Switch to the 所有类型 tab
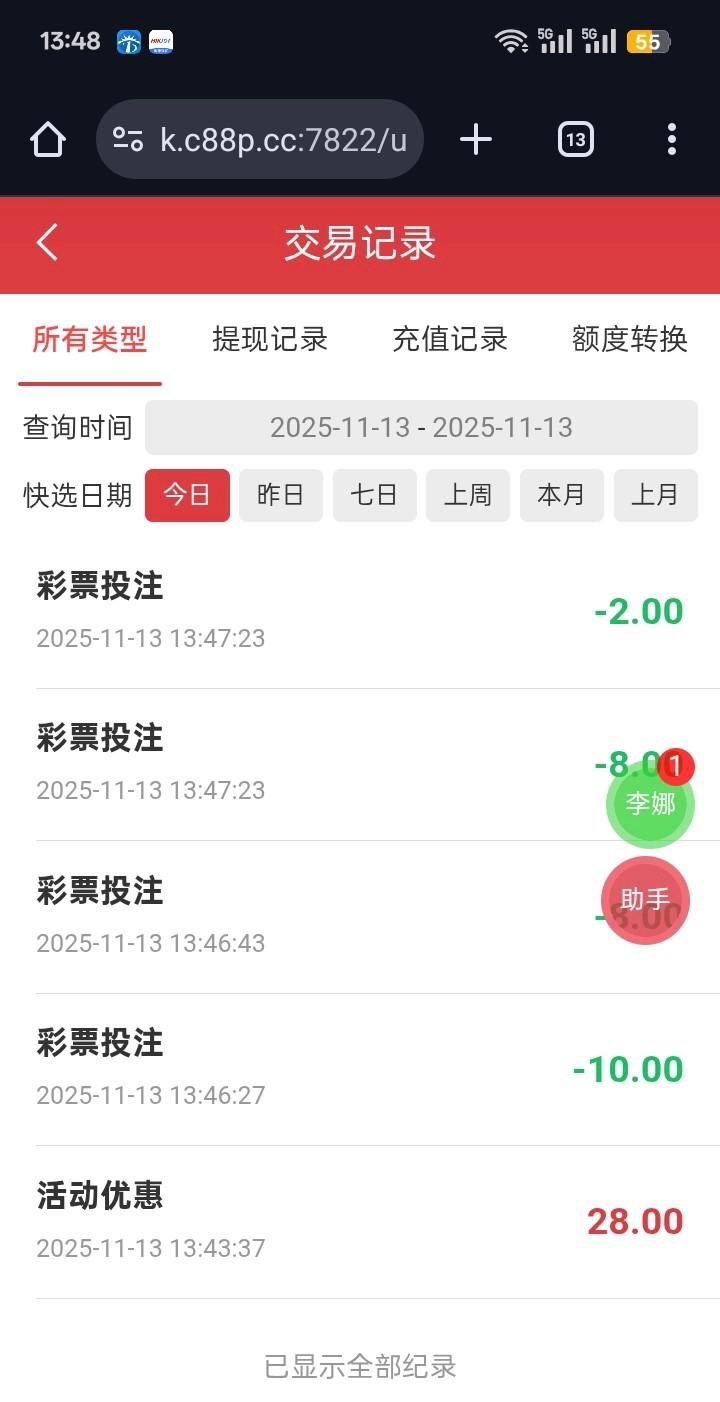This screenshot has width=720, height=1402. [x=90, y=340]
